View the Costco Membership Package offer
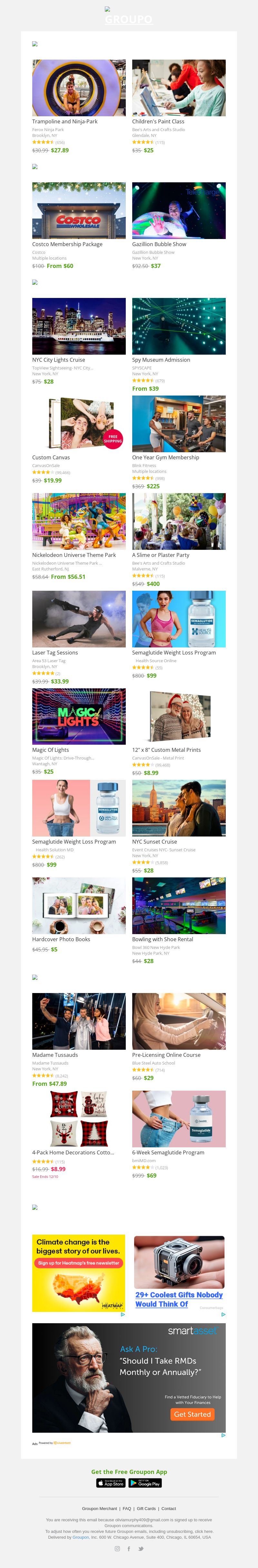Viewport: 258px width, 1568px height. click(79, 211)
